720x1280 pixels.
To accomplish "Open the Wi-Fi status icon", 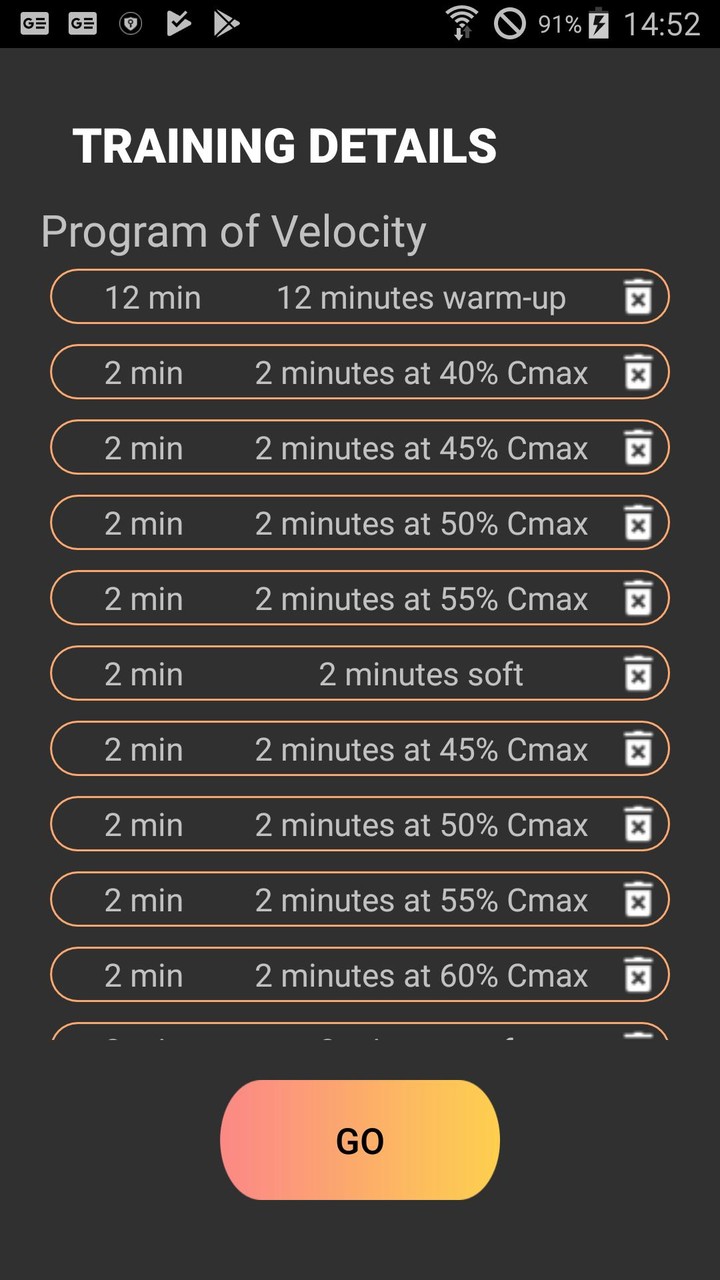I will pyautogui.click(x=463, y=24).
